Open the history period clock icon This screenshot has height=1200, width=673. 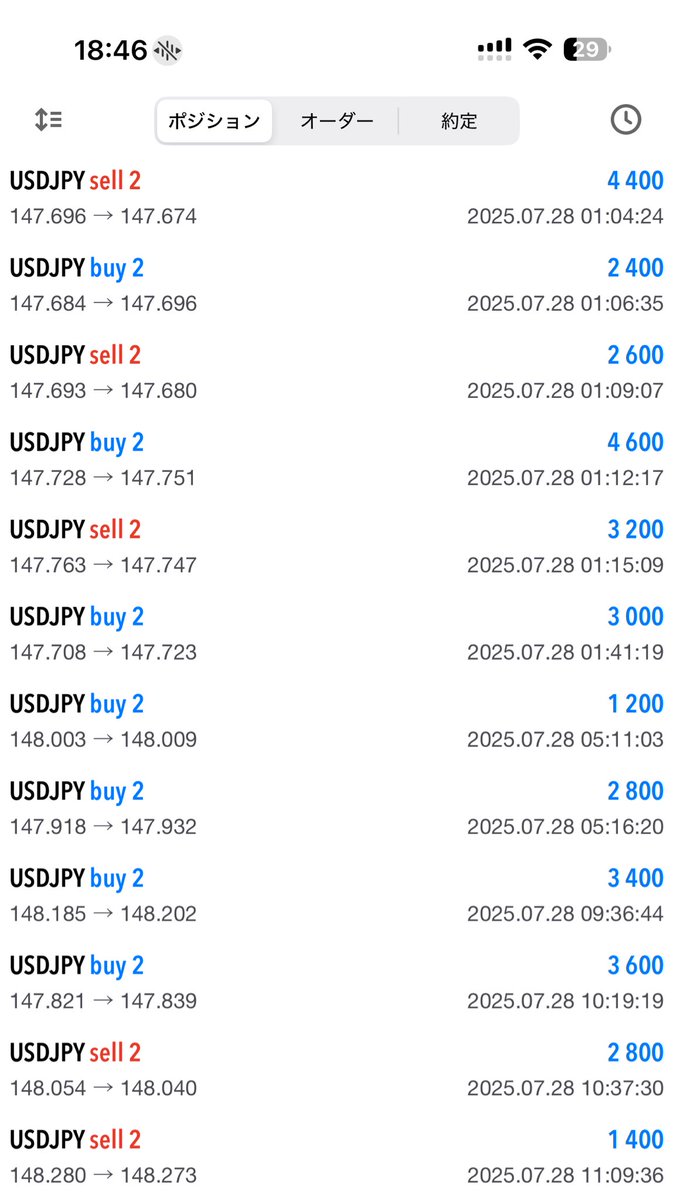pos(625,120)
